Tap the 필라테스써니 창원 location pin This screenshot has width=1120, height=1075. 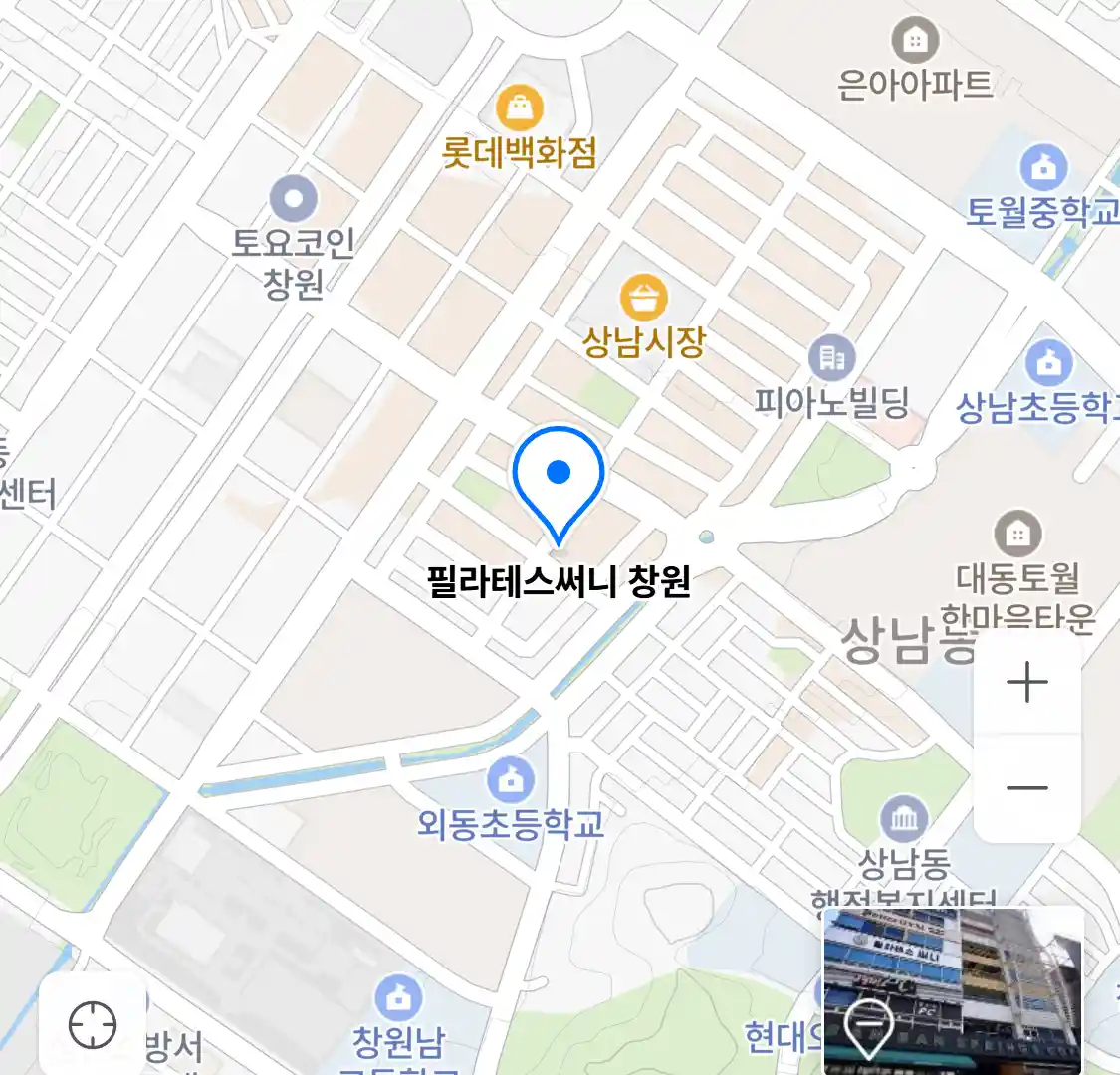[559, 481]
